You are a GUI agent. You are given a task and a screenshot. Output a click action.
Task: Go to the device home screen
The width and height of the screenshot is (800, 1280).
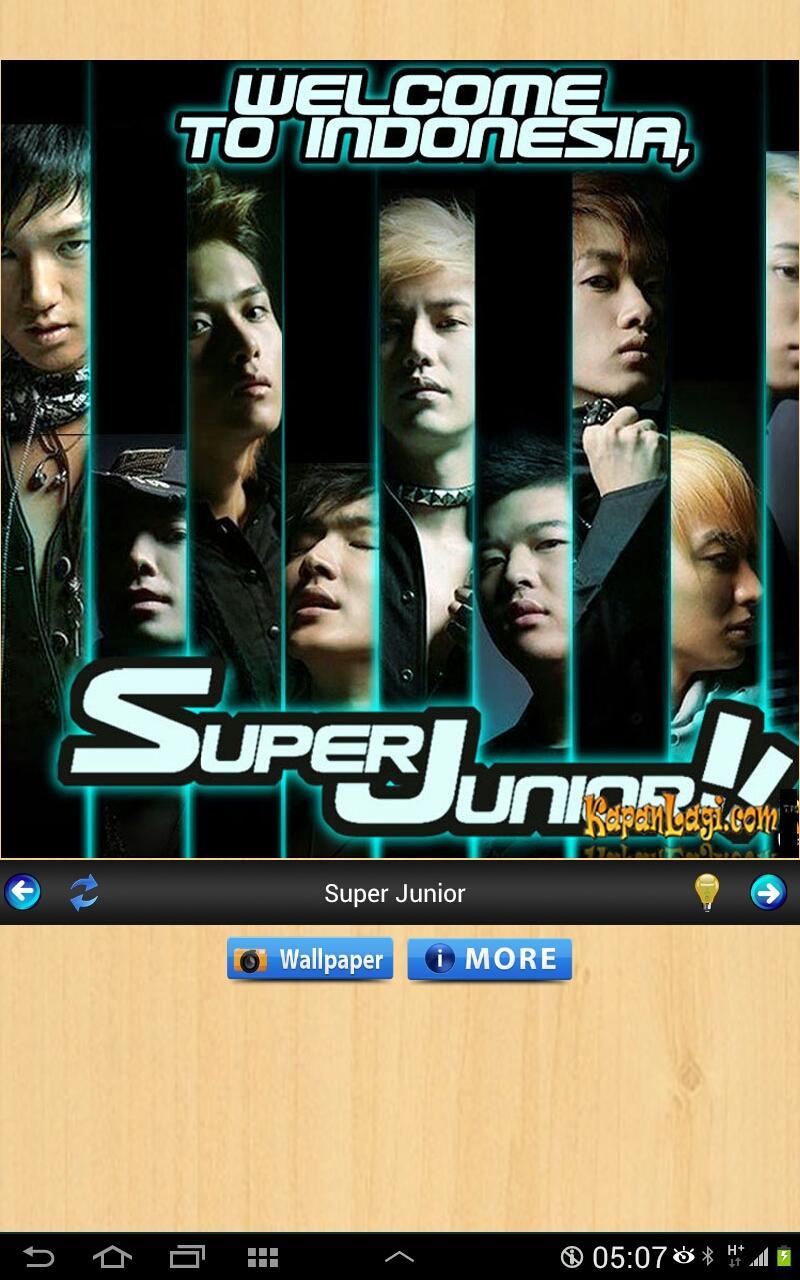coord(112,1256)
